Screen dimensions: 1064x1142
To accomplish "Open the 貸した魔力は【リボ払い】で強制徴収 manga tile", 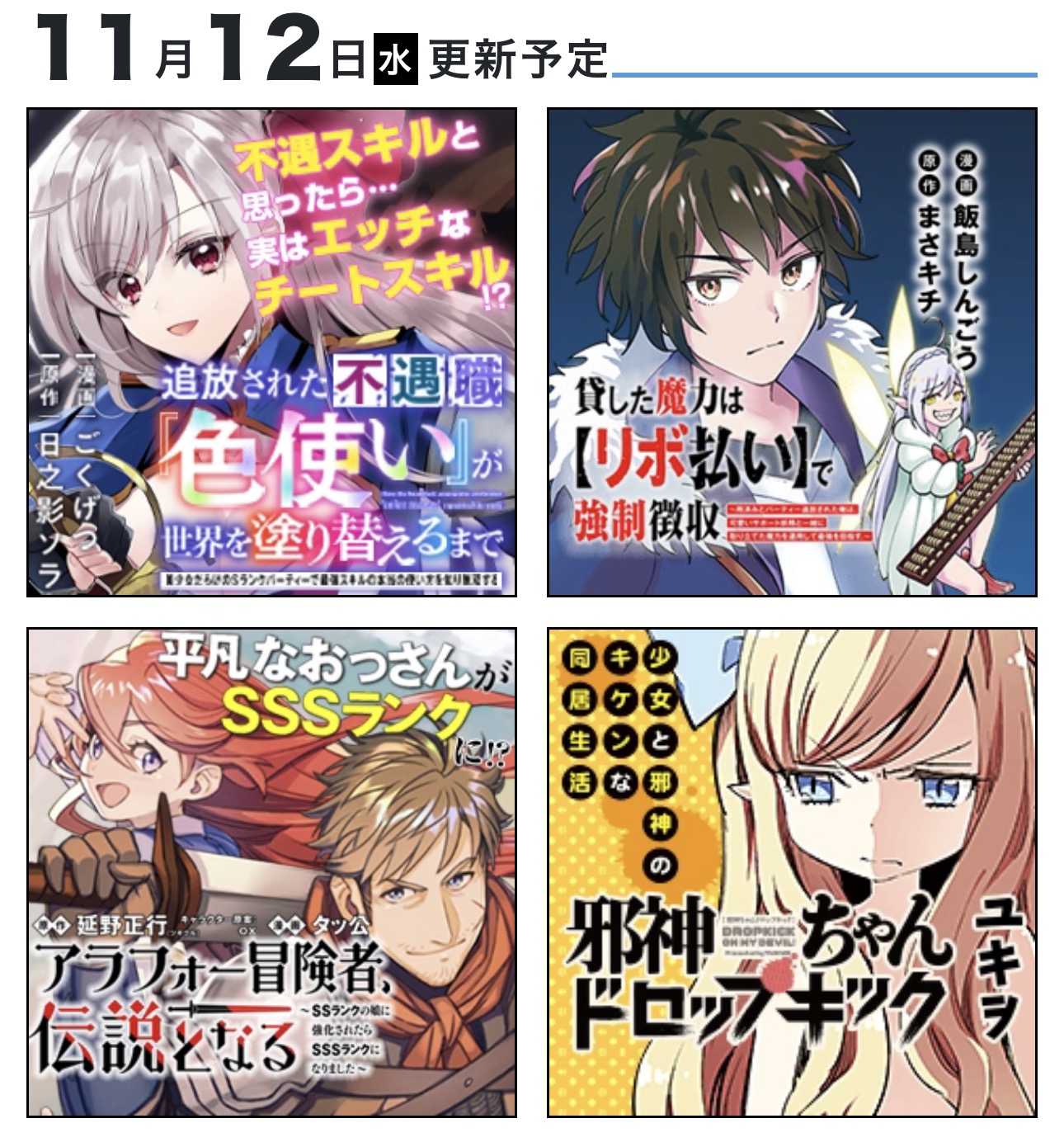I will tap(792, 352).
